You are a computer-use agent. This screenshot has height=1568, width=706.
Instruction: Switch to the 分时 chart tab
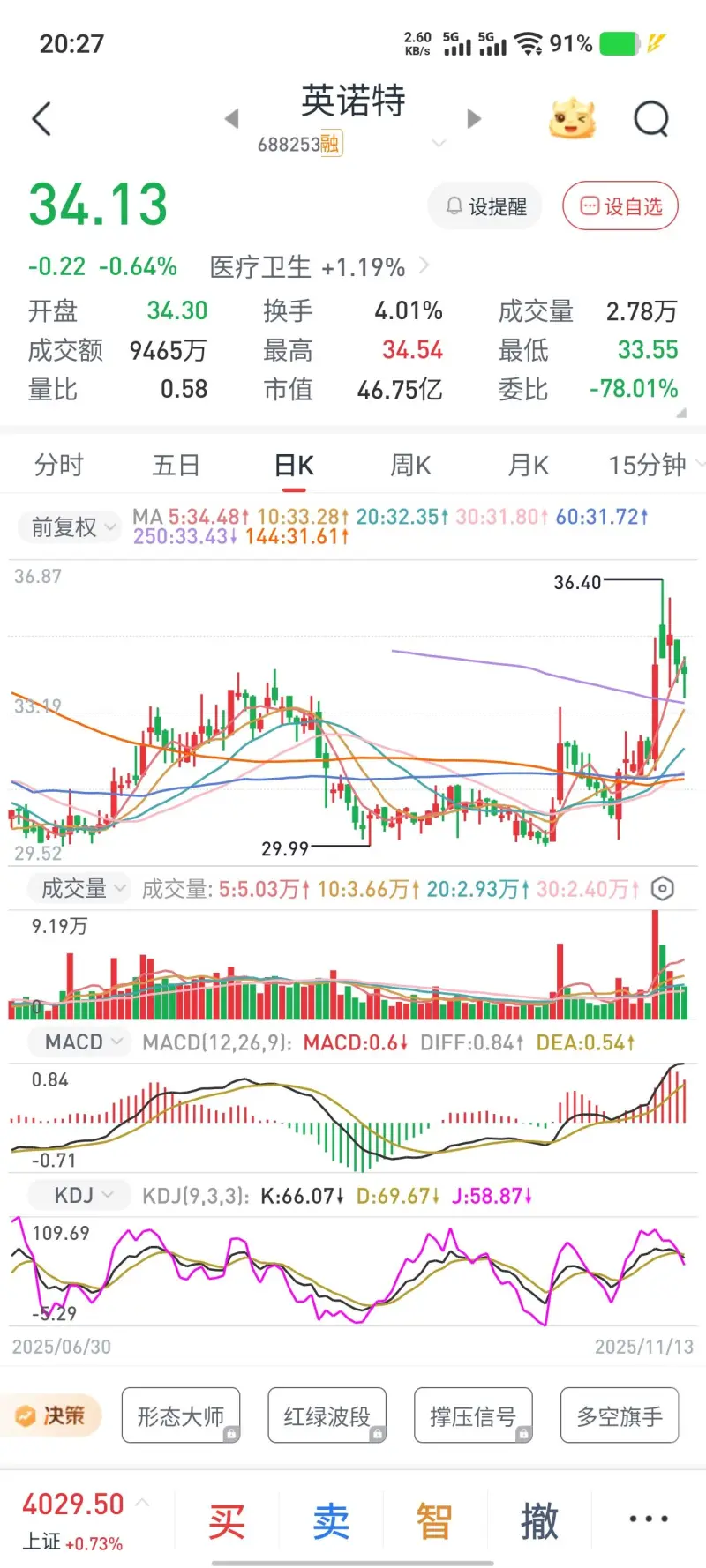pyautogui.click(x=58, y=465)
